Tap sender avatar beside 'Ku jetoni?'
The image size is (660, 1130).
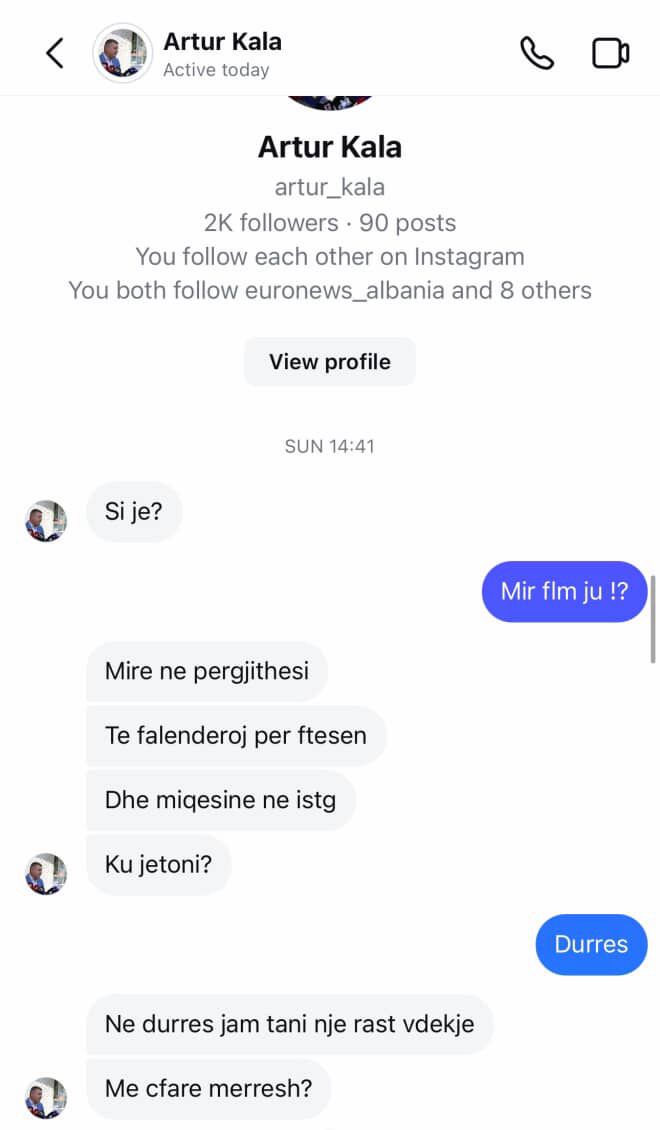46,873
